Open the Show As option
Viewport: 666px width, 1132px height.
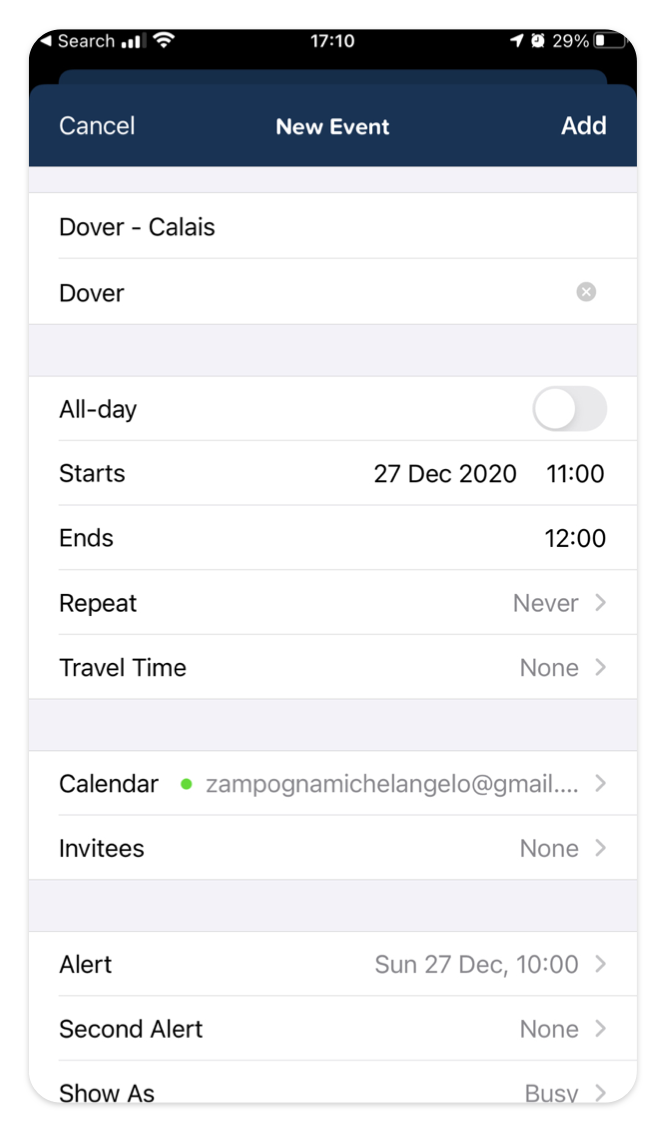click(x=333, y=1083)
